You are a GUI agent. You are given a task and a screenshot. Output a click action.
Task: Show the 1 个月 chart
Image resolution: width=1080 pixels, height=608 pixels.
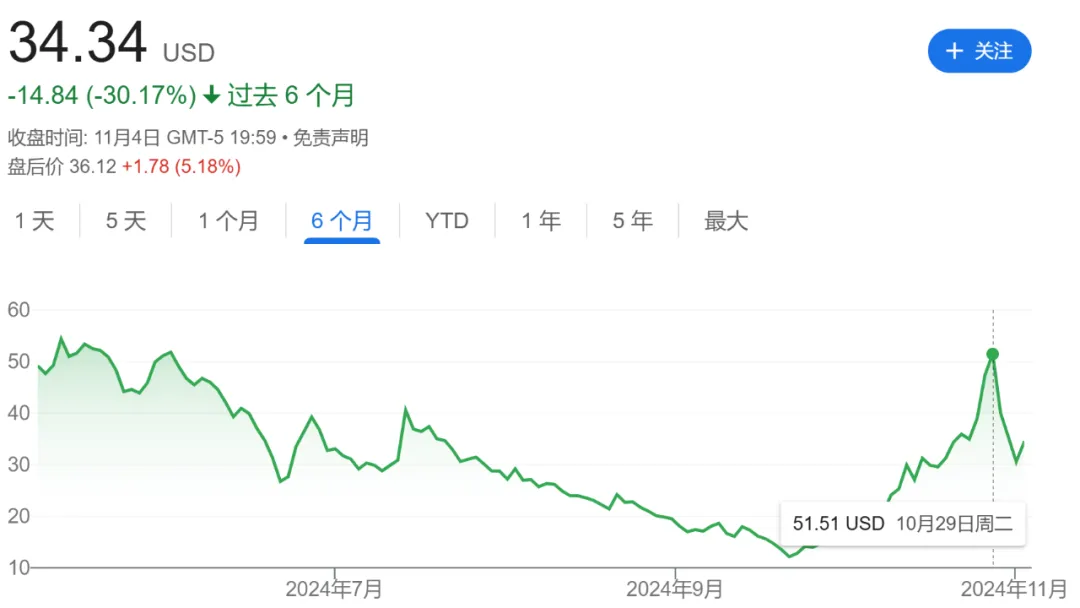click(228, 221)
